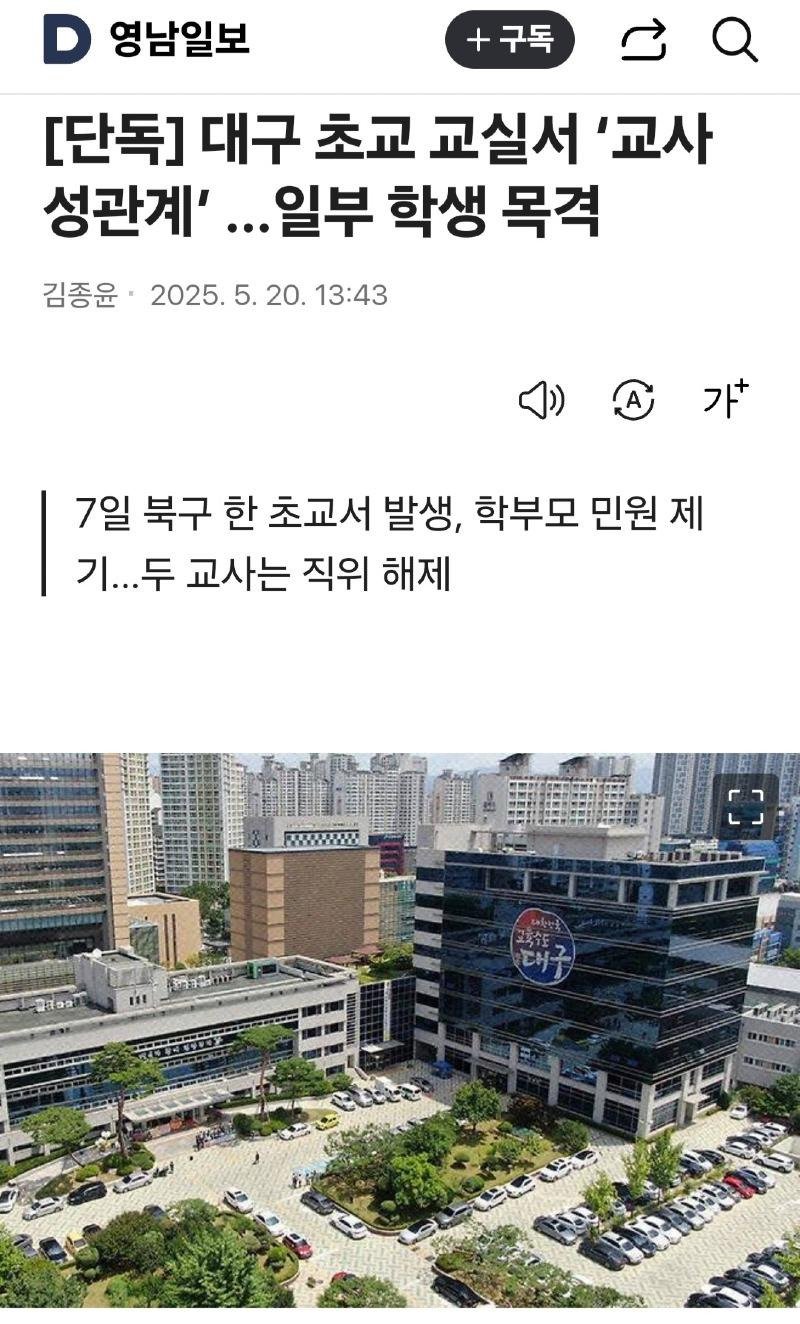800x1324 pixels.
Task: Listen to the article with the speaker icon
Action: [x=541, y=401]
